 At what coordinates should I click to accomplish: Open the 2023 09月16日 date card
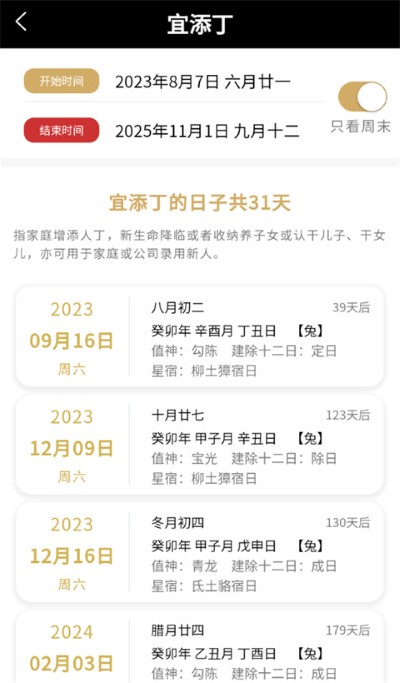(200, 336)
